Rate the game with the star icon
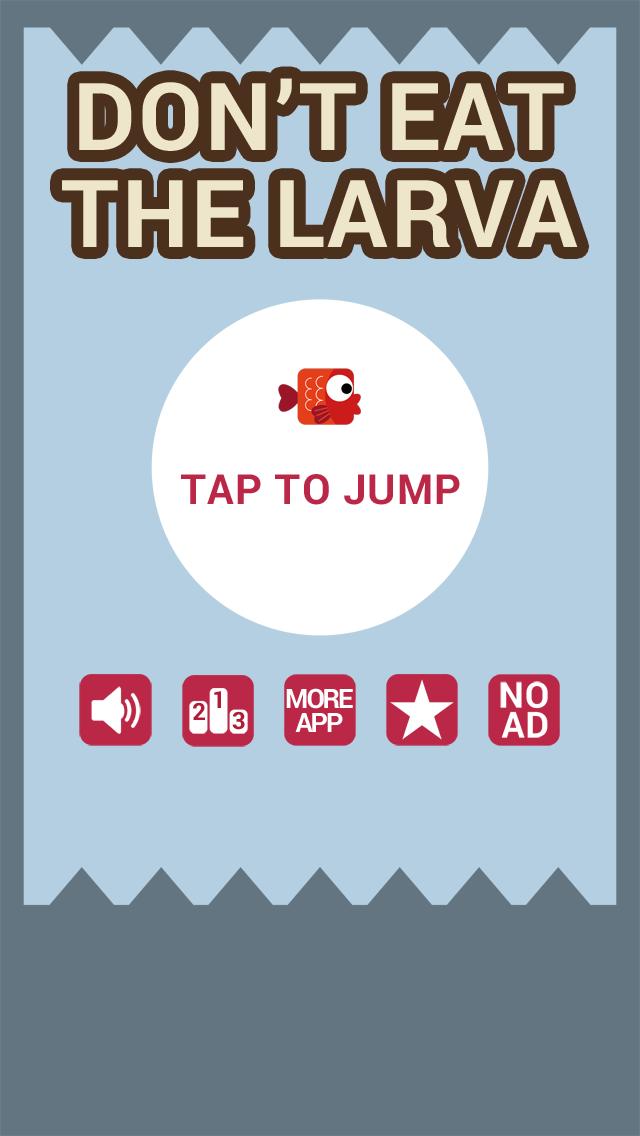This screenshot has height=1136, width=640. pyautogui.click(x=422, y=710)
